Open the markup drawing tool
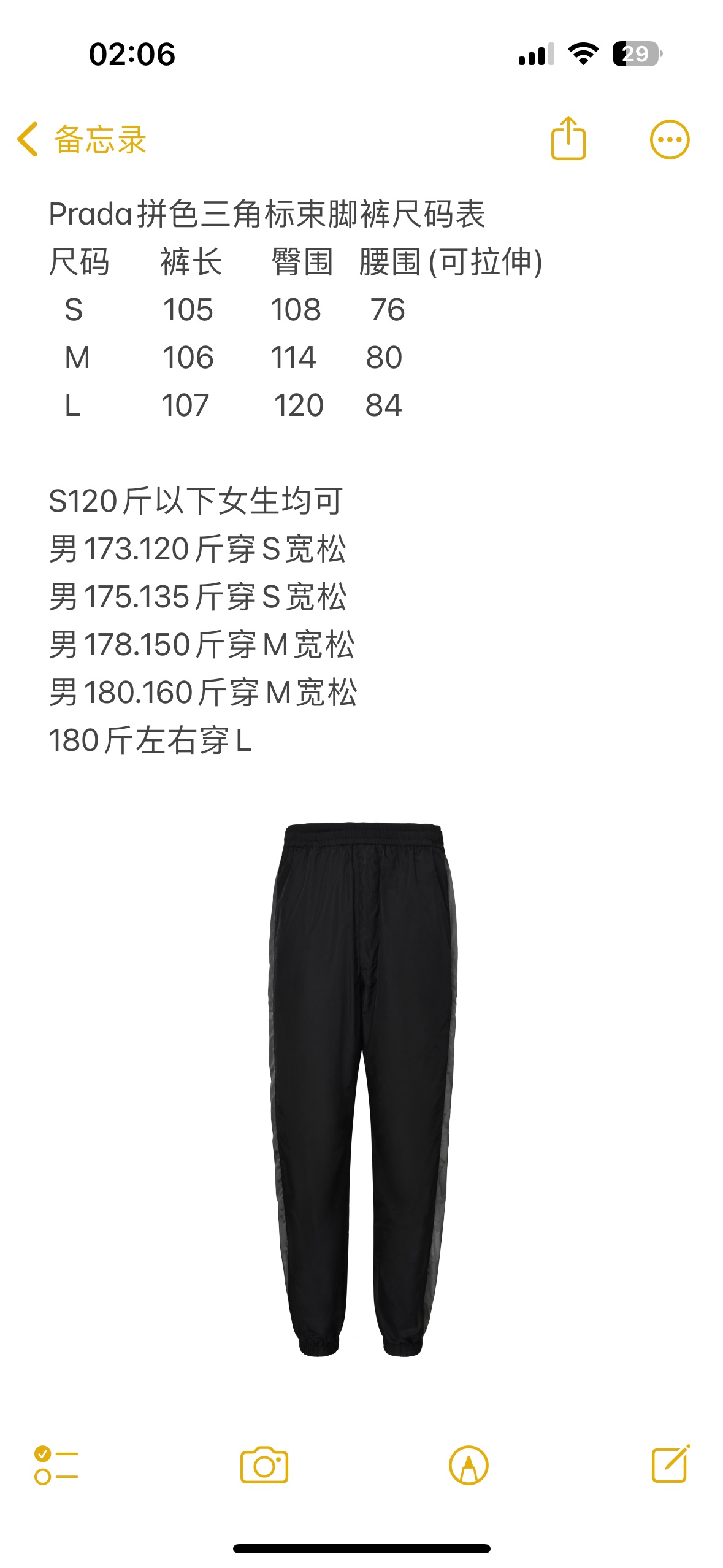 tap(469, 1465)
